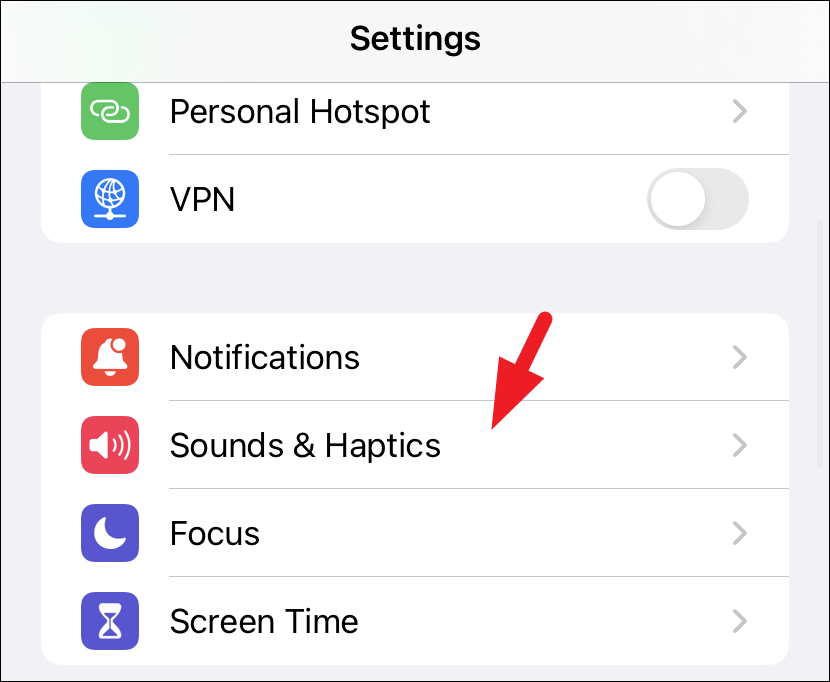
Task: Open Sounds & Haptics settings
Action: pos(414,445)
